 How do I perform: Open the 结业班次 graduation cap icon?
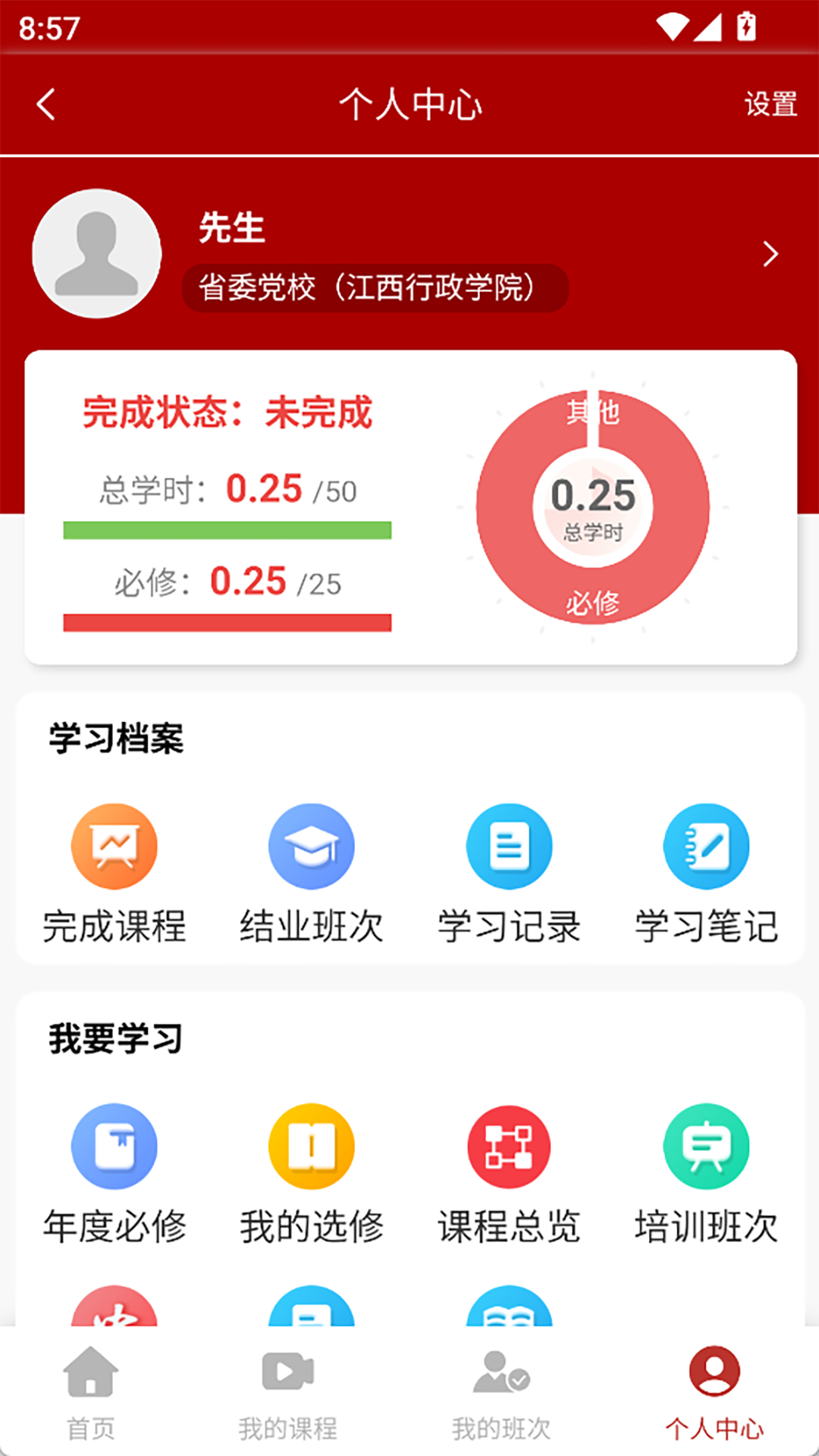[311, 846]
